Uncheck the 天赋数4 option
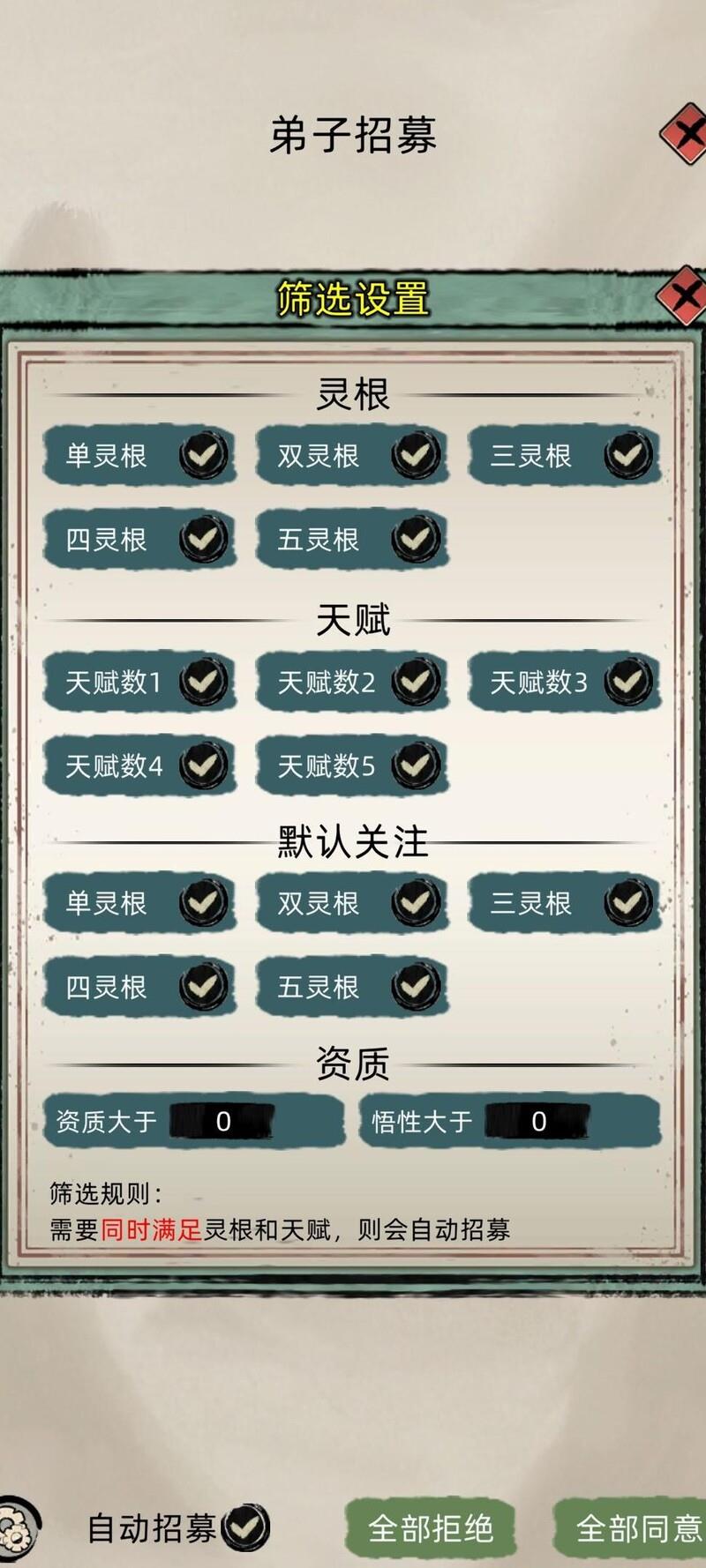This screenshot has height=1568, width=706. (x=204, y=765)
